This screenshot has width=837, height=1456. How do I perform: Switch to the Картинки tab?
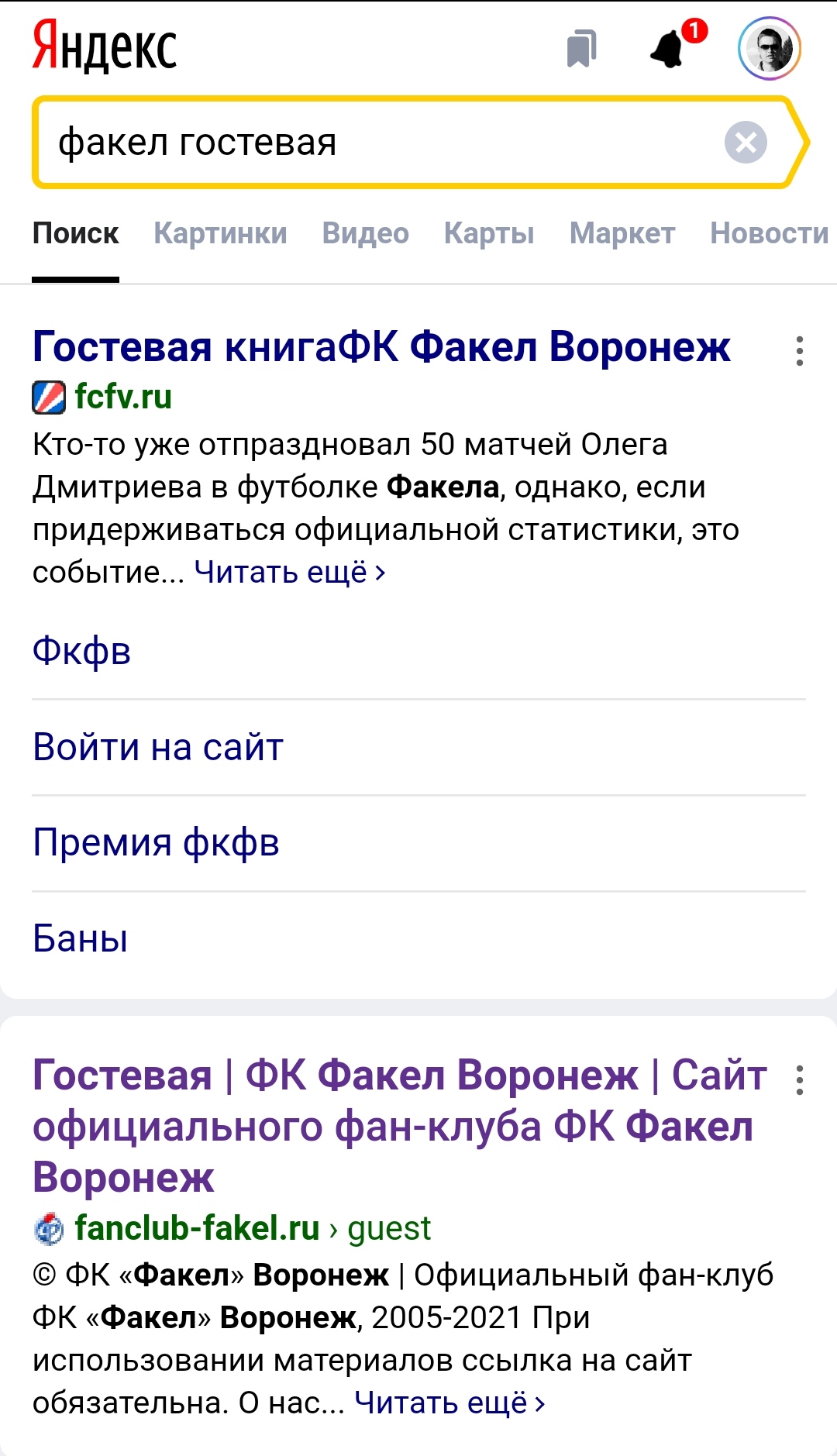coord(220,233)
